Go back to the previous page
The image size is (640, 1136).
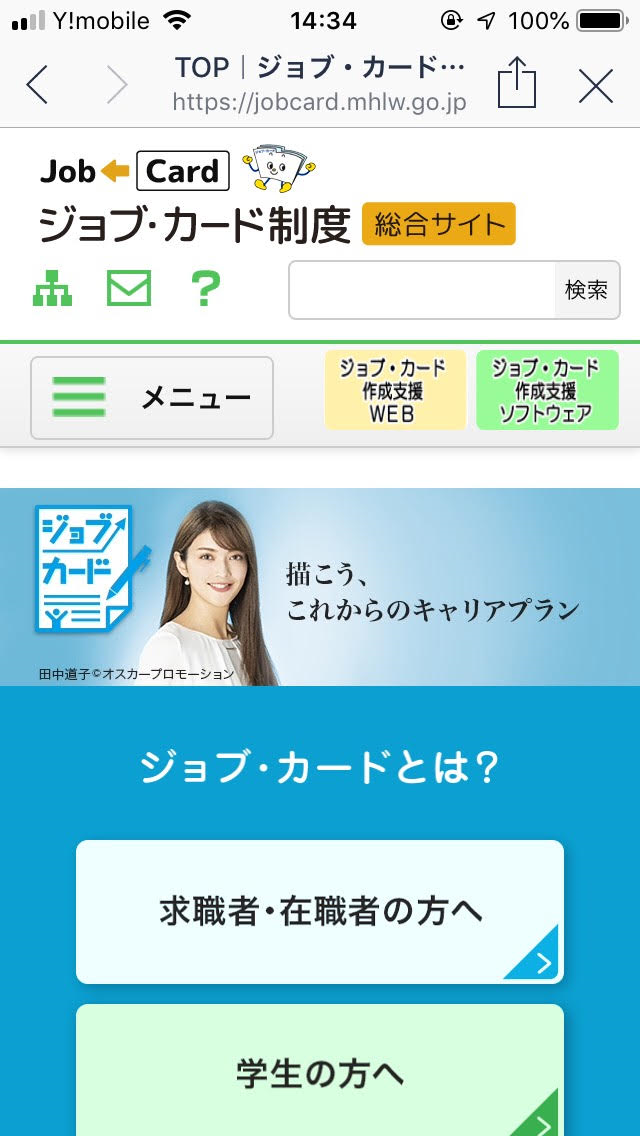point(37,85)
